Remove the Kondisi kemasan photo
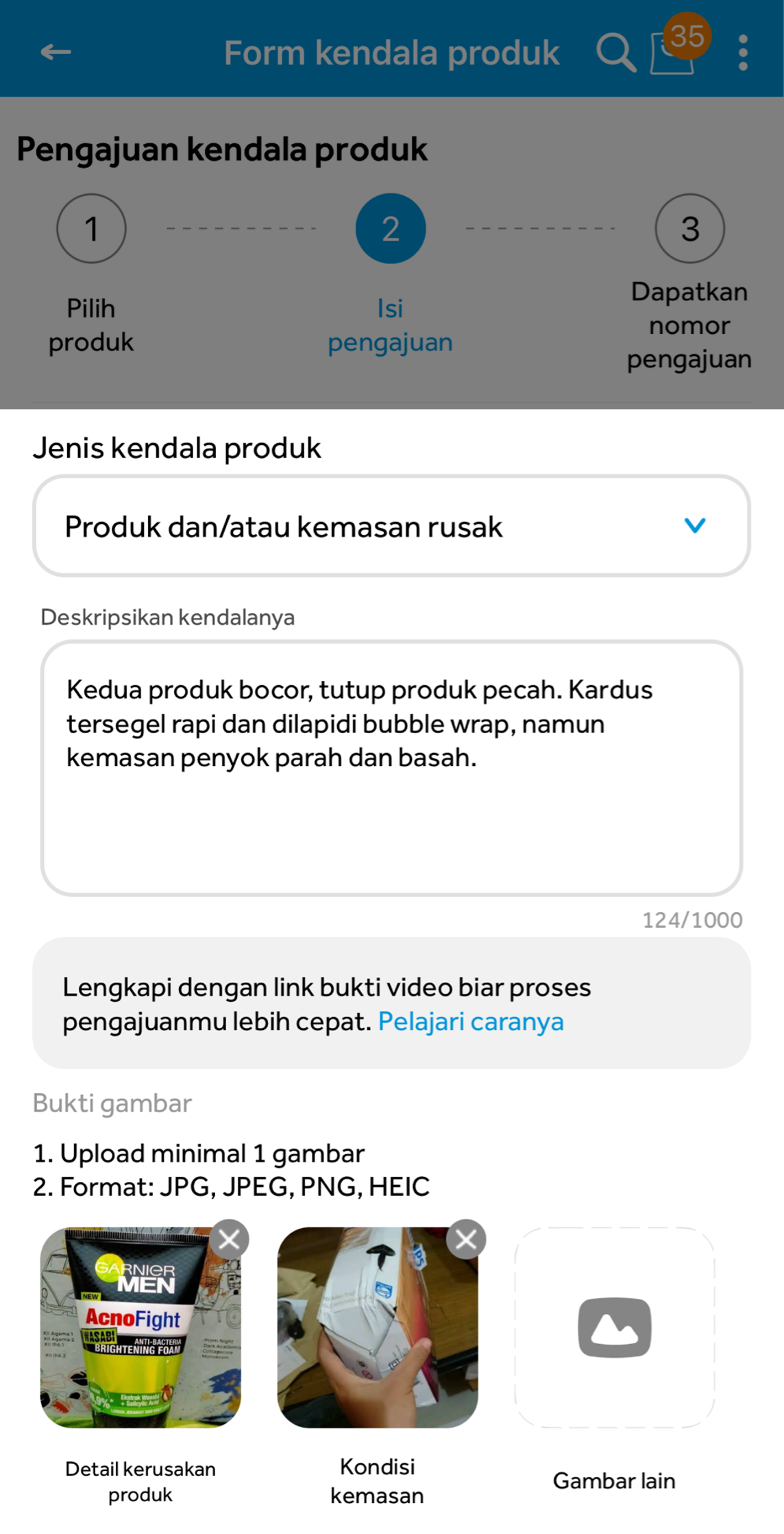 [467, 1239]
